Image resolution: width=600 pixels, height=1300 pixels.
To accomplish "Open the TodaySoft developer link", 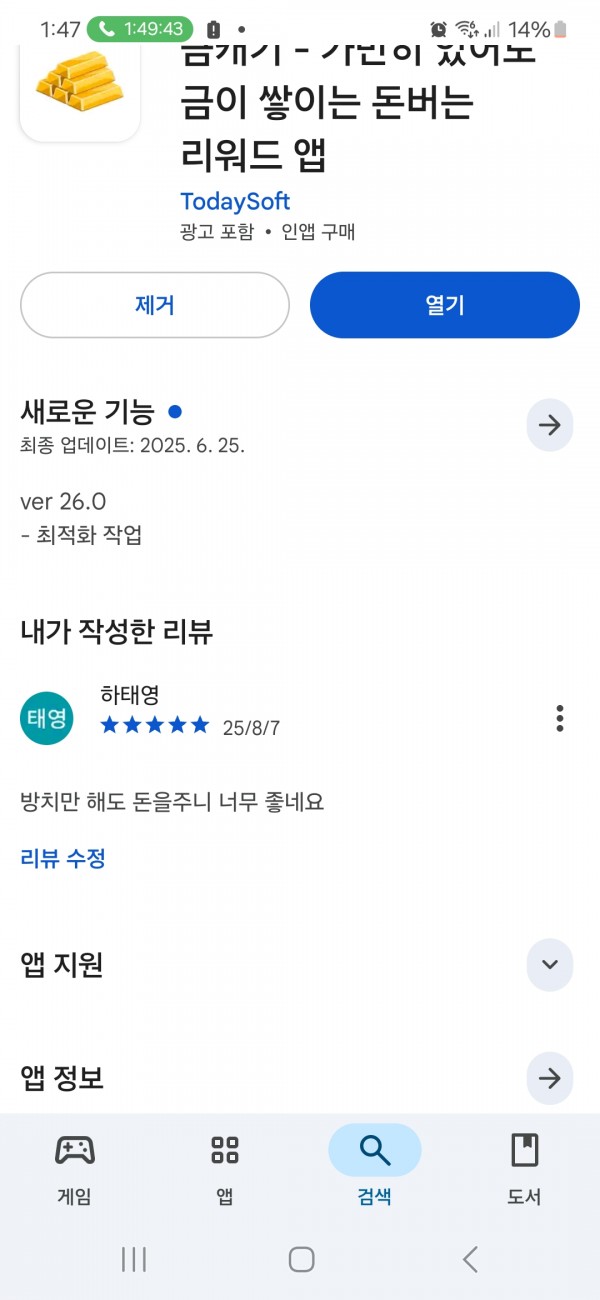I will pyautogui.click(x=235, y=201).
